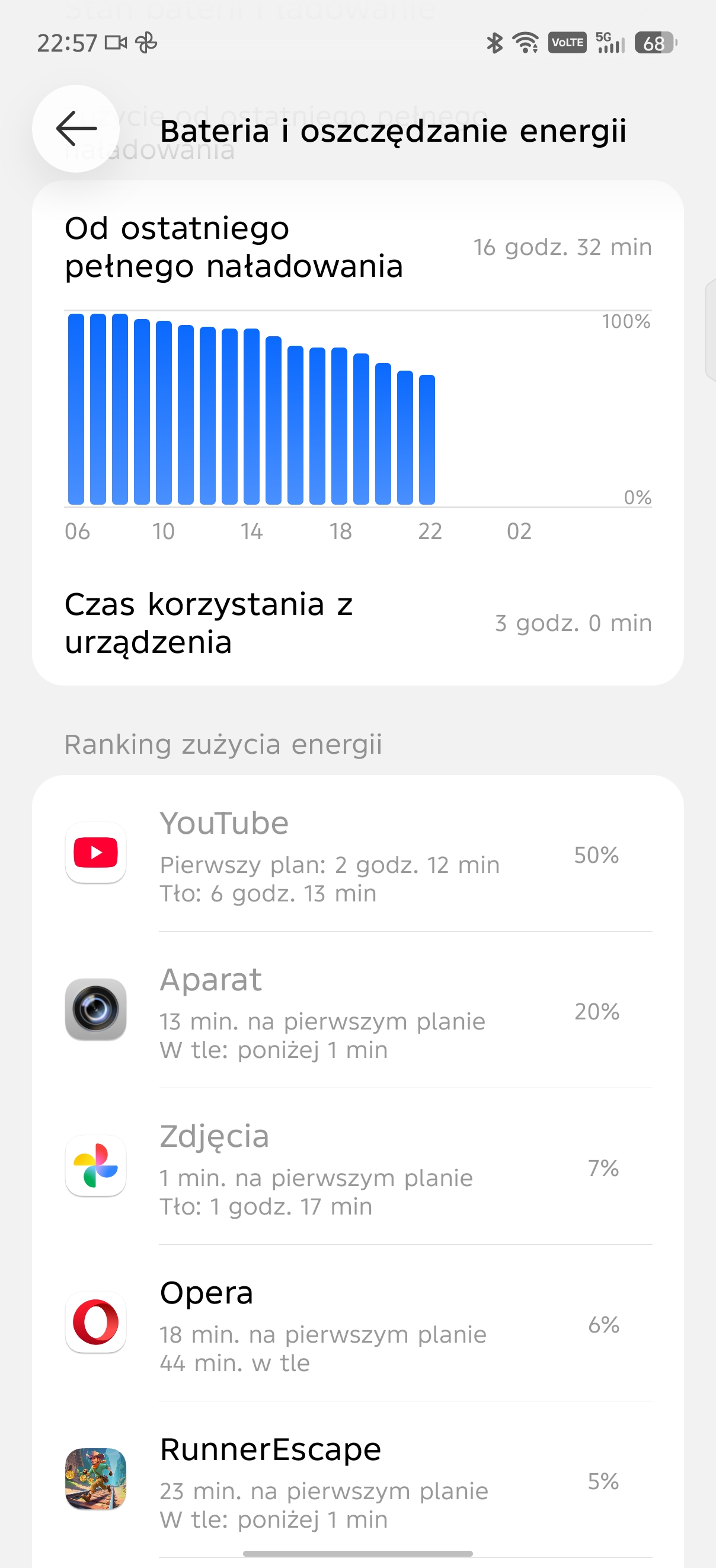Show RunnerEscape energy consumption details
716x1568 pixels.
click(357, 1480)
